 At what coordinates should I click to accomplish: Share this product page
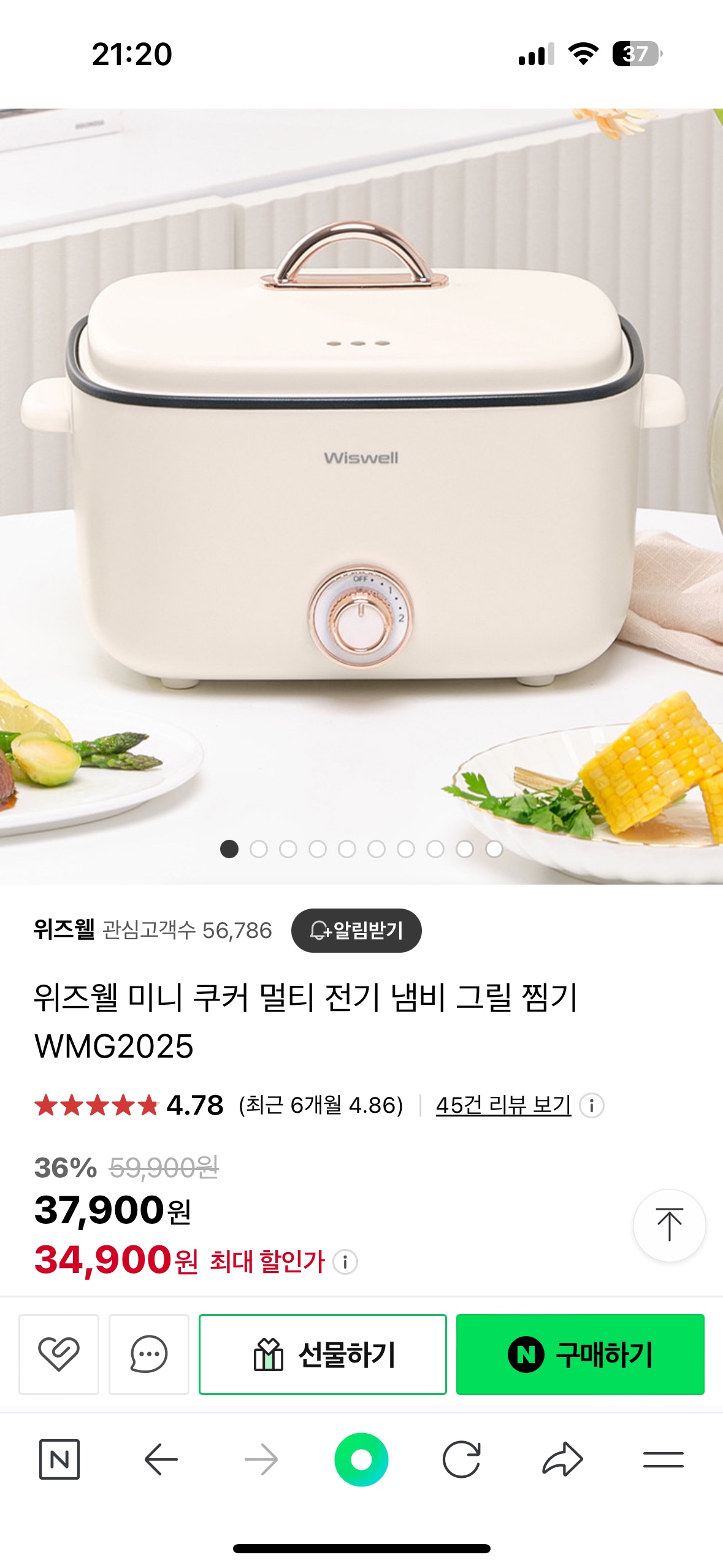click(x=562, y=1459)
